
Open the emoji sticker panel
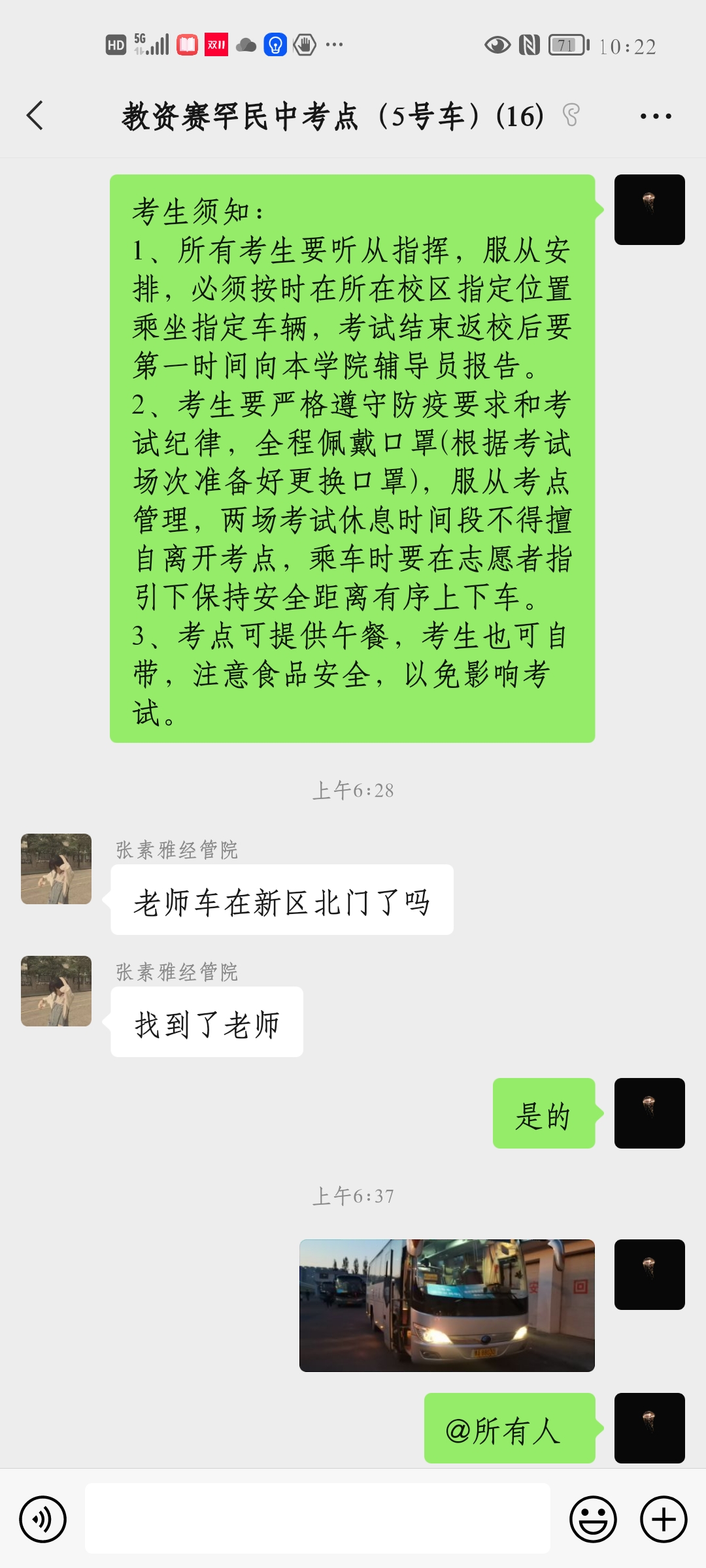pos(593,1519)
